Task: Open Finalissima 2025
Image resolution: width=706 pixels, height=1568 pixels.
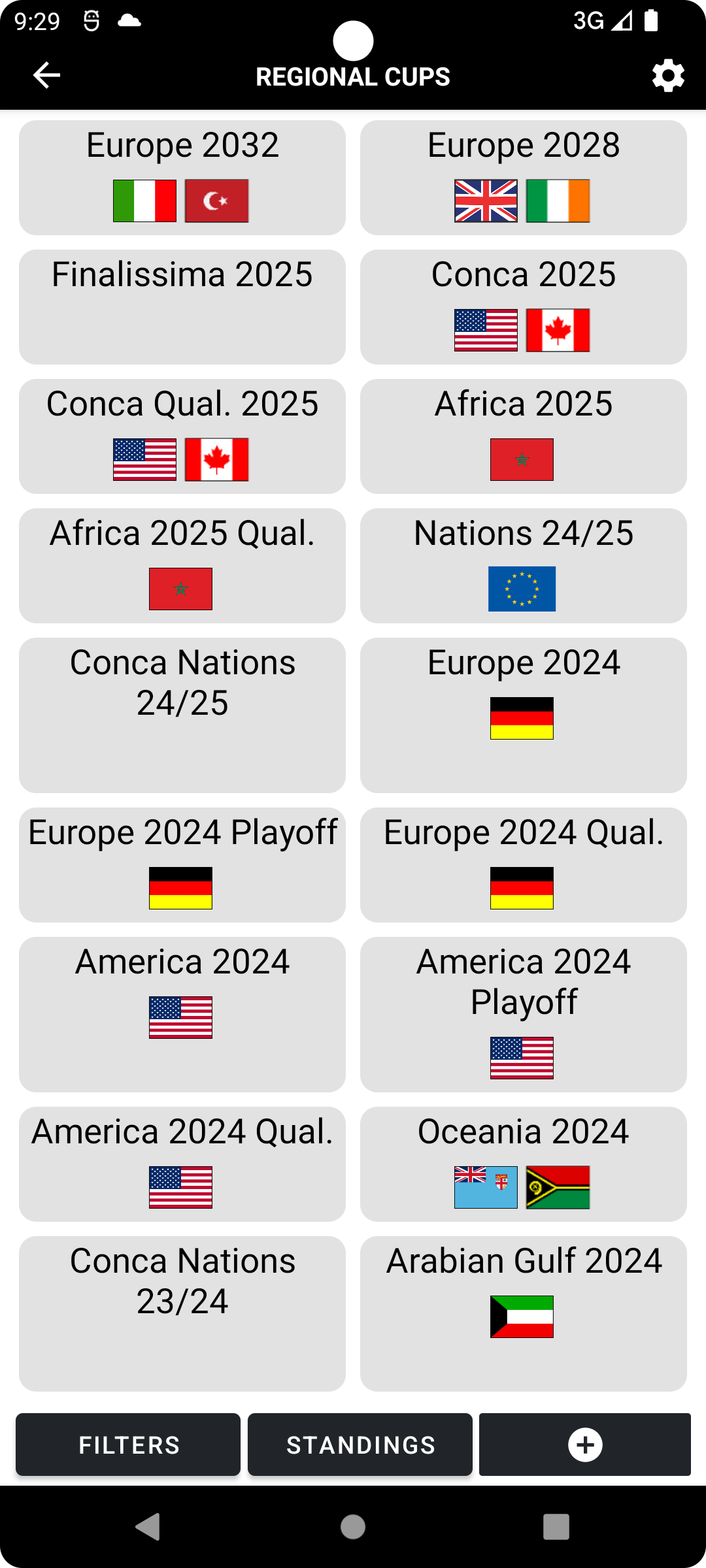Action: [182, 306]
